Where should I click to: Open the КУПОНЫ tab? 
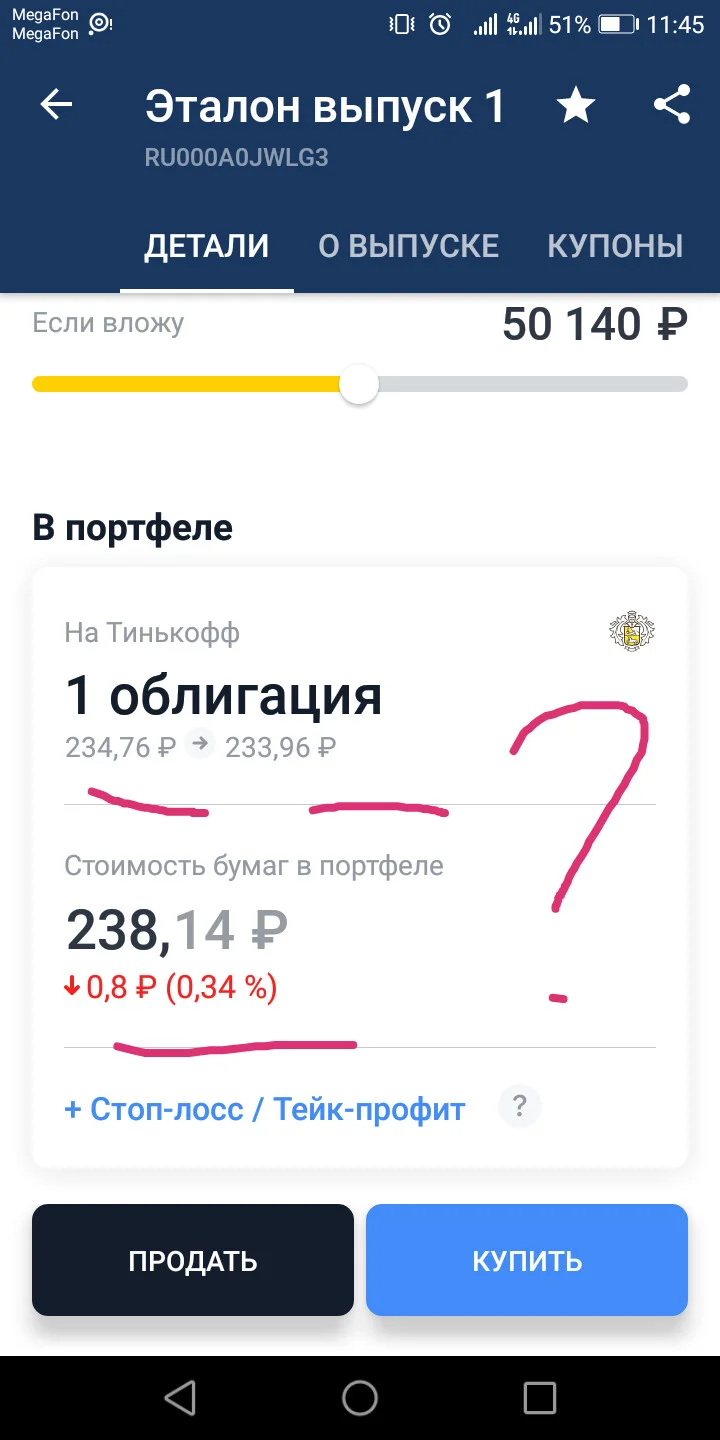point(615,246)
